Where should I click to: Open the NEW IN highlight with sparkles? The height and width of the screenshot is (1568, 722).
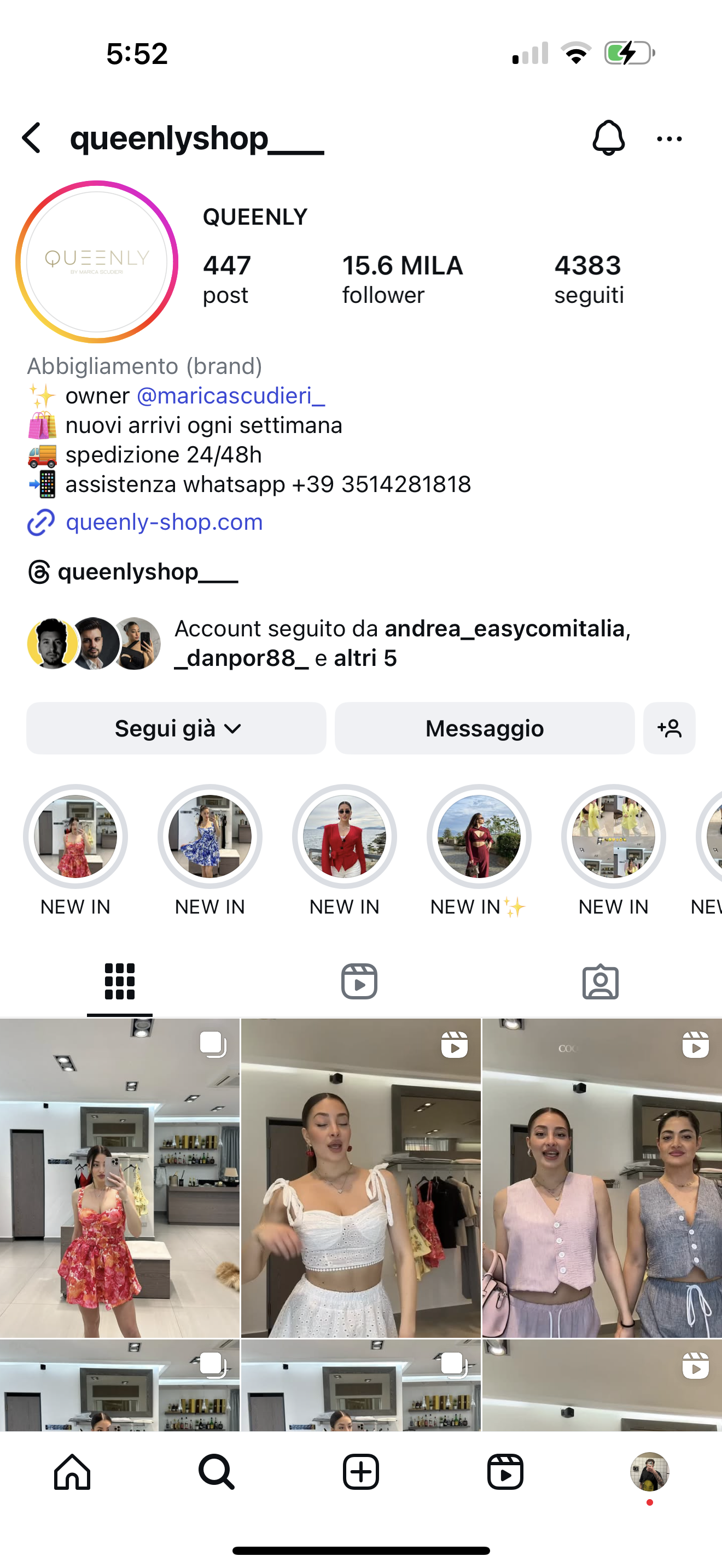pyautogui.click(x=479, y=837)
